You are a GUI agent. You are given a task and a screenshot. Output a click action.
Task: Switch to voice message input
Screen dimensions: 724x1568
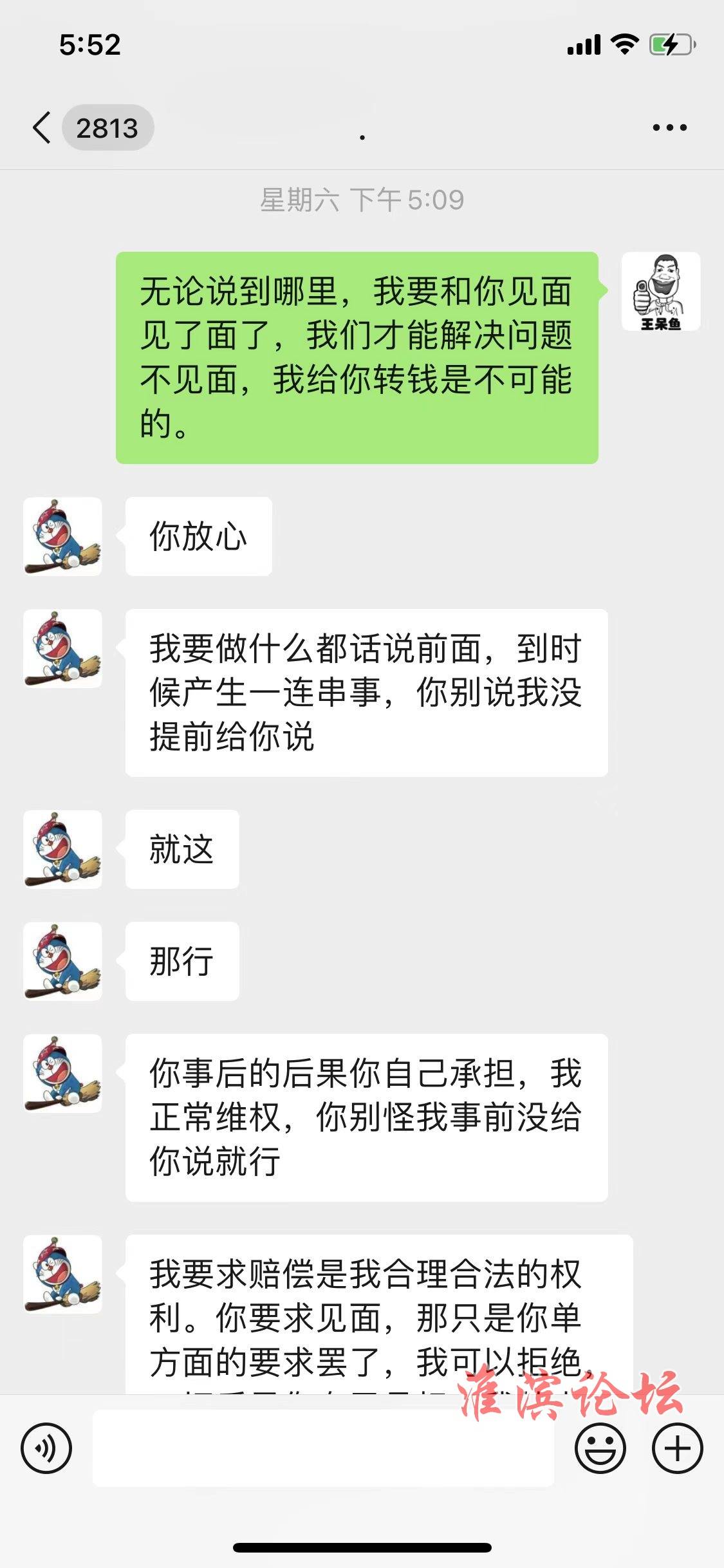[x=46, y=1449]
